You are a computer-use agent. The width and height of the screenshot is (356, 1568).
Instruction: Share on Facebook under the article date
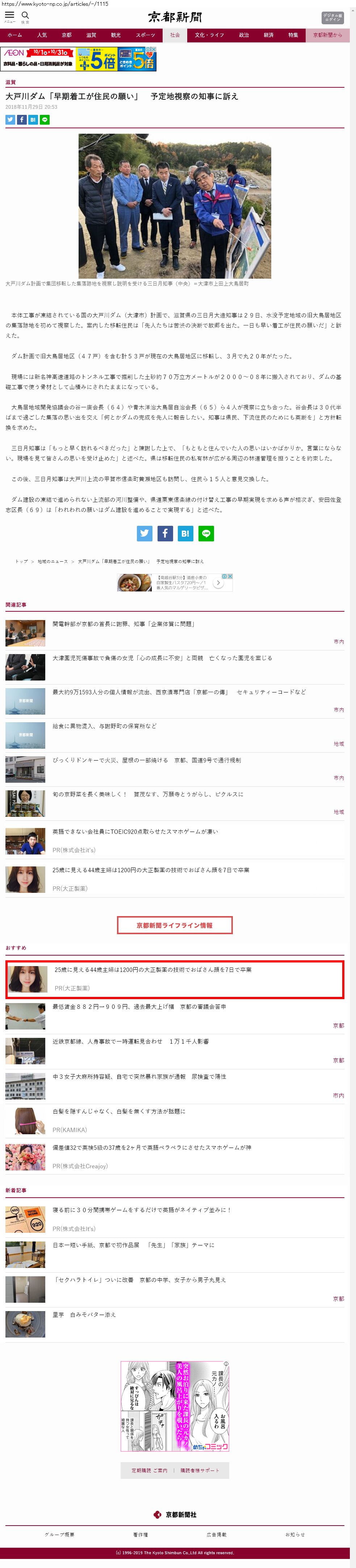click(21, 120)
